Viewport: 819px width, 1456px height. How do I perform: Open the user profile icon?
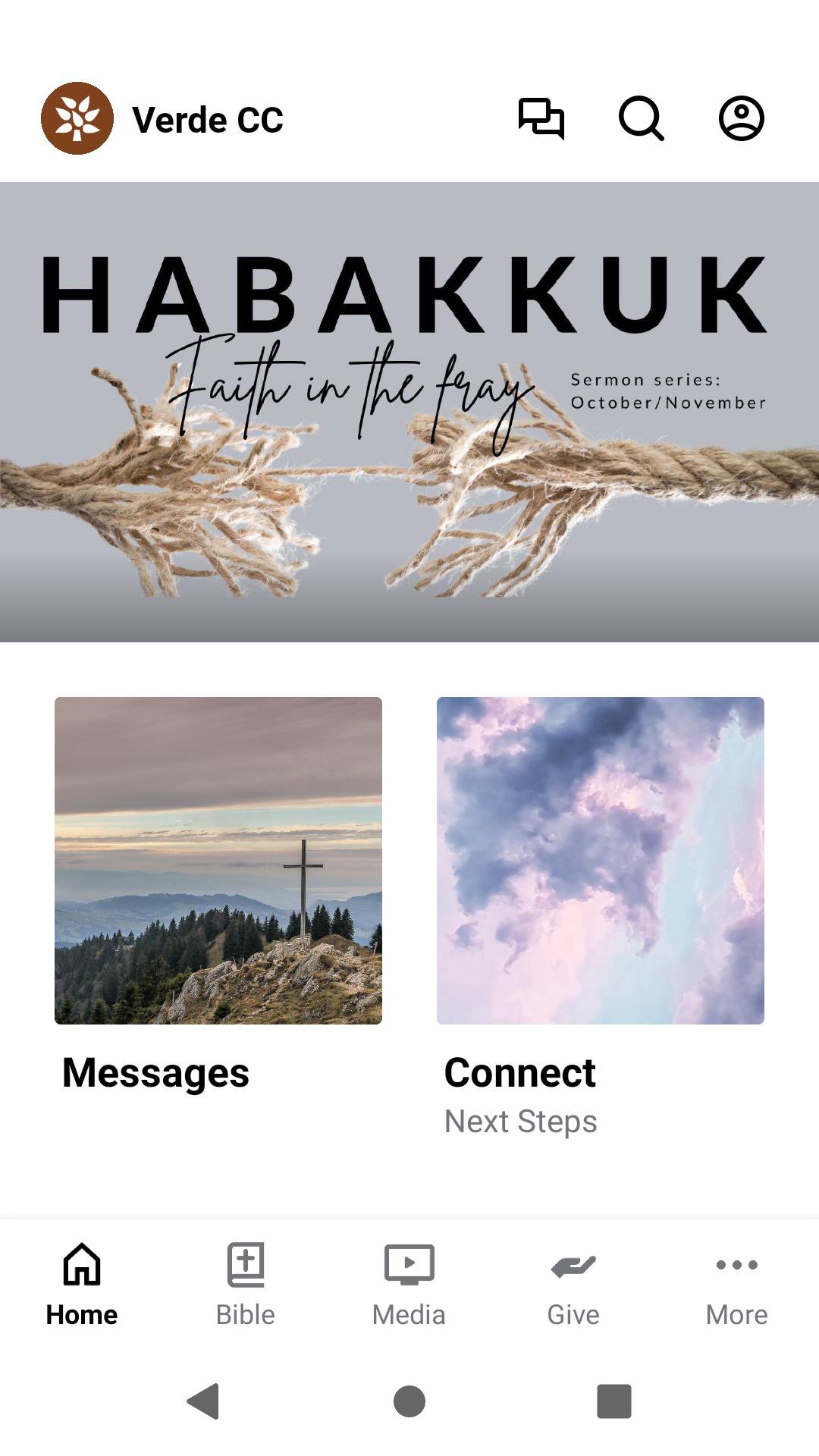click(x=741, y=119)
